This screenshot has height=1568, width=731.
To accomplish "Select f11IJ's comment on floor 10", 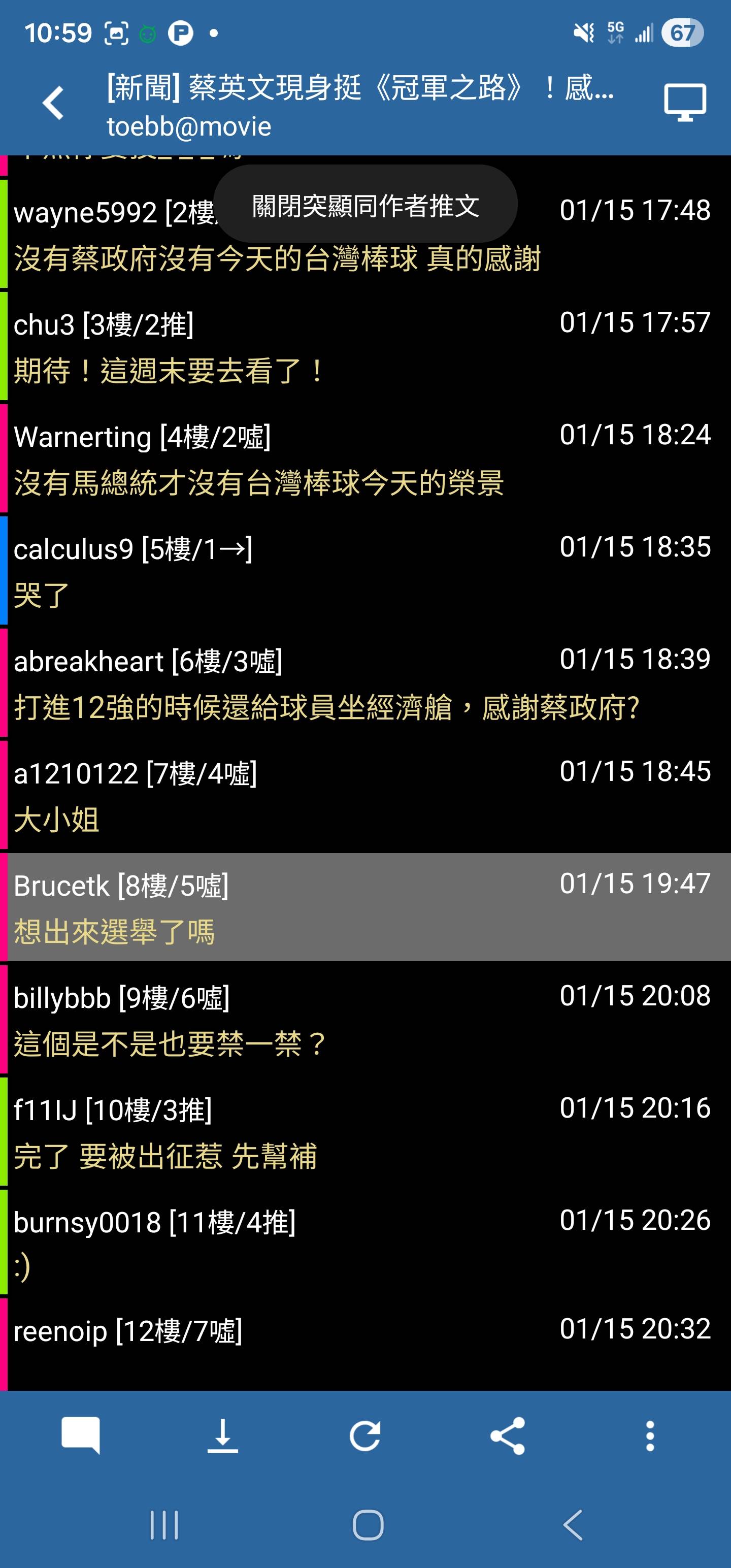I will point(365,1132).
